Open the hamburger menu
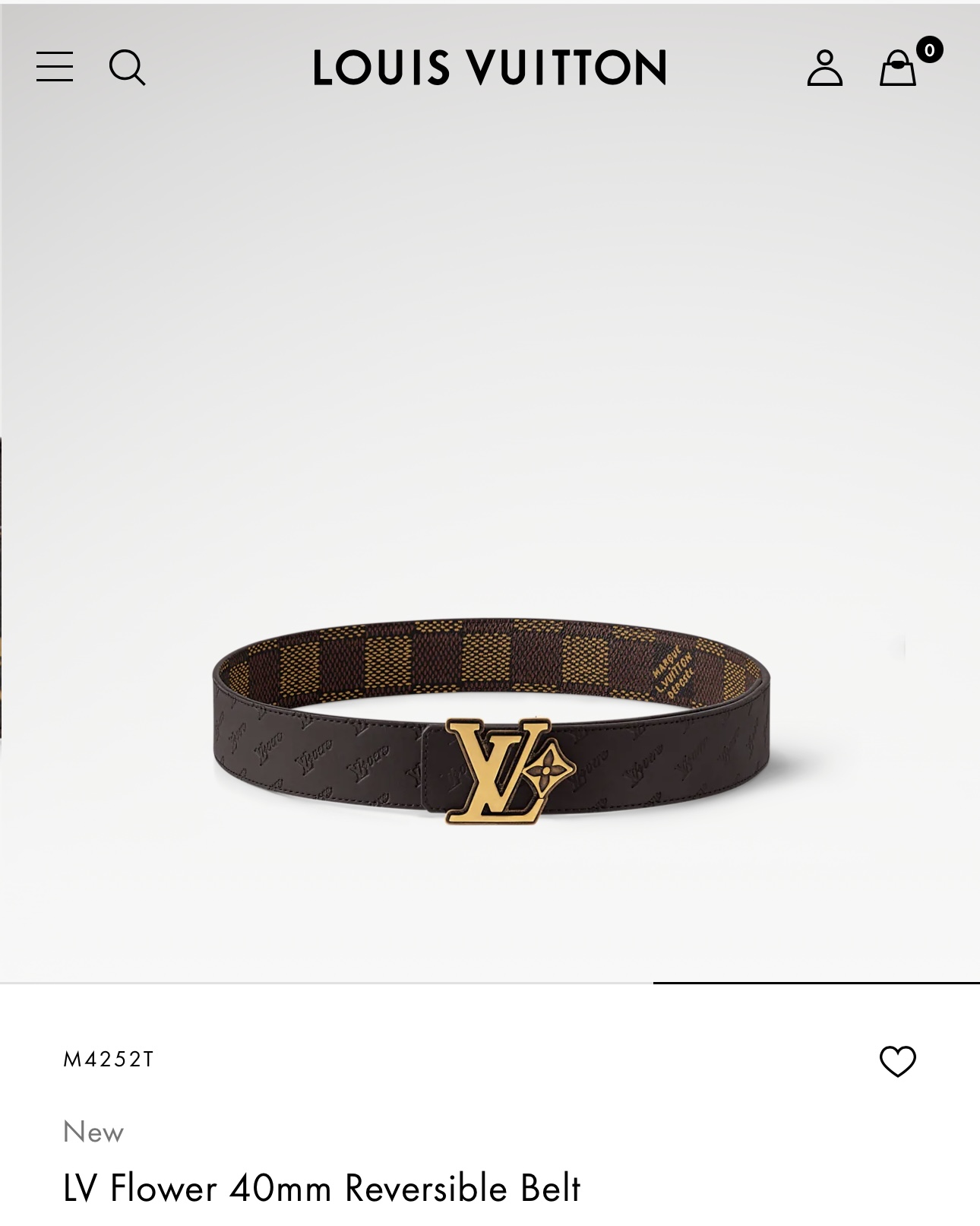This screenshot has width=980, height=1226. pyautogui.click(x=55, y=67)
